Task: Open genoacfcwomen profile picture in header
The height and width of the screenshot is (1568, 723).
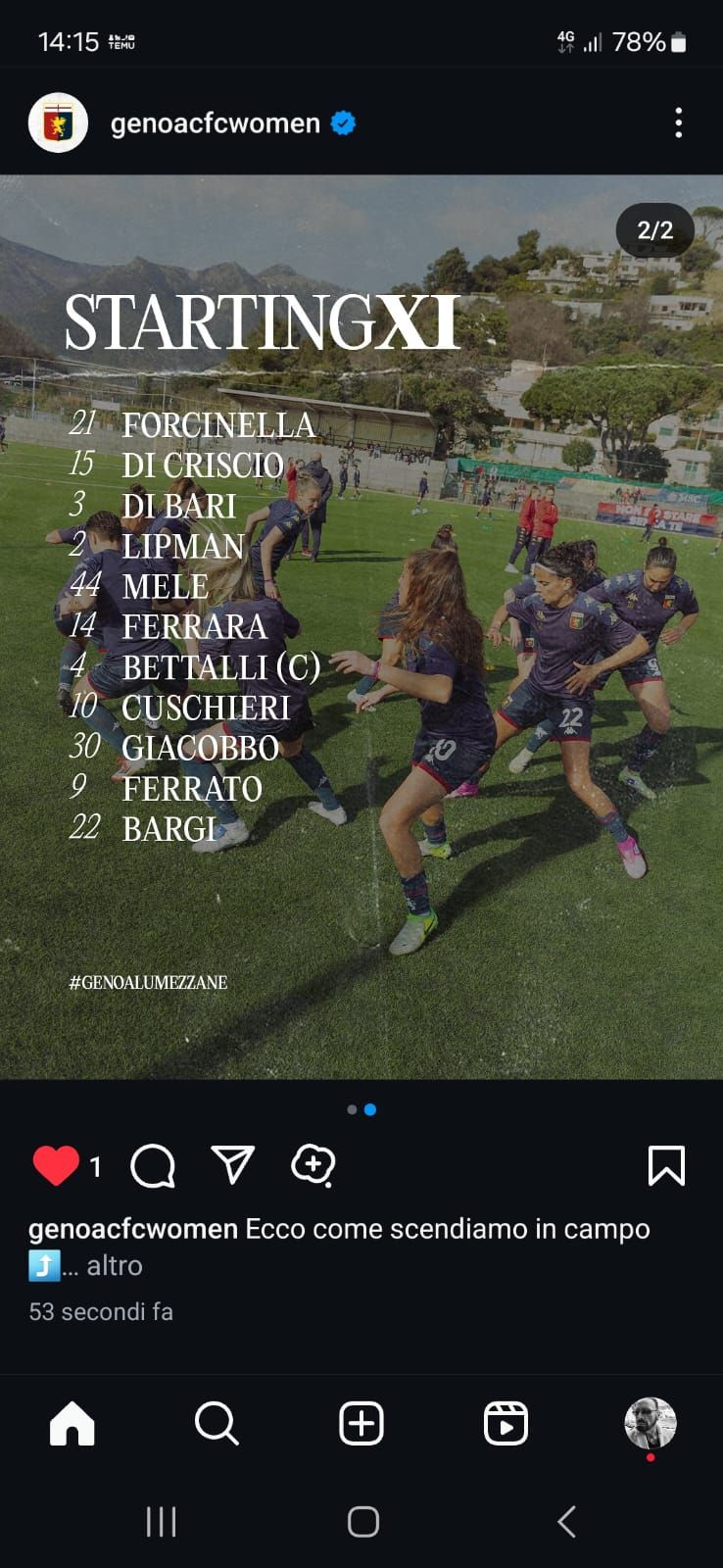Action: point(59,122)
